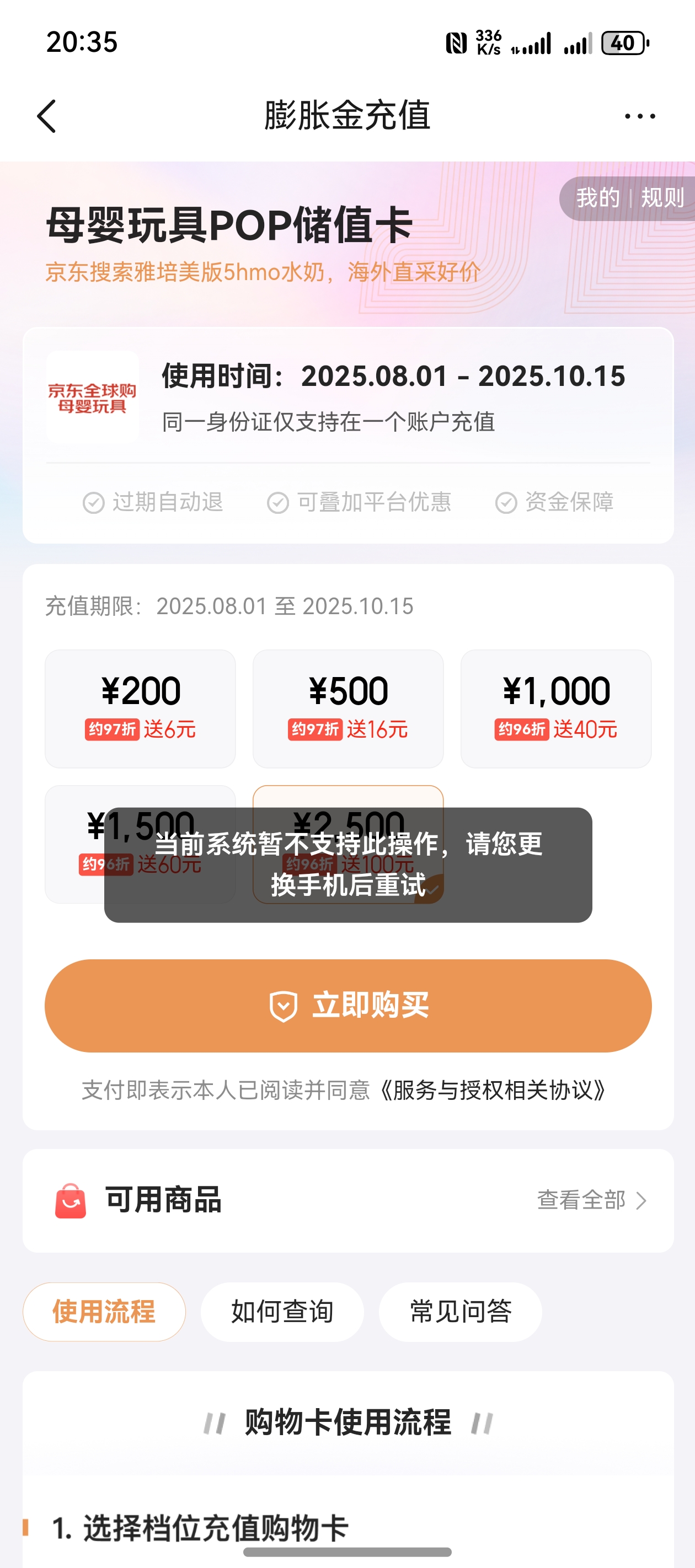Switch to the 使用流程 tab

[x=104, y=1312]
